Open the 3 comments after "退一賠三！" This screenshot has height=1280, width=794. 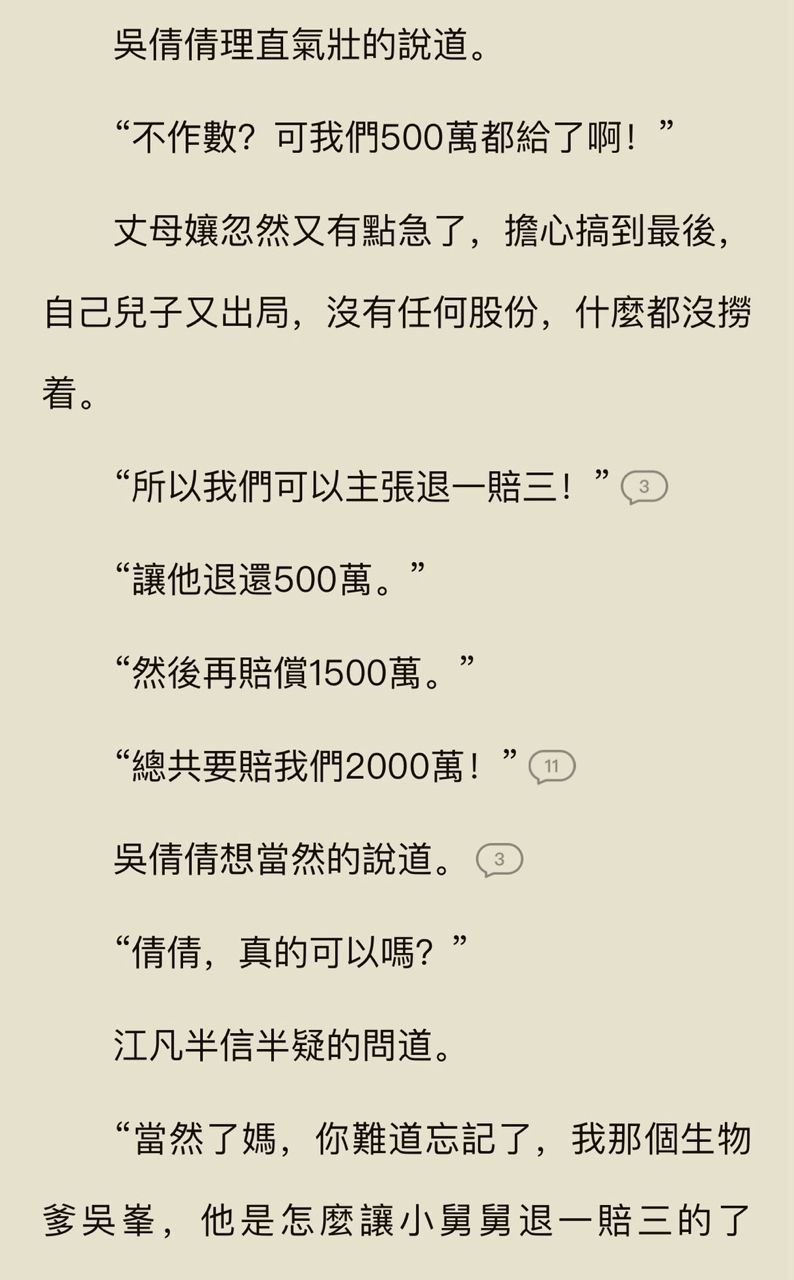644,488
